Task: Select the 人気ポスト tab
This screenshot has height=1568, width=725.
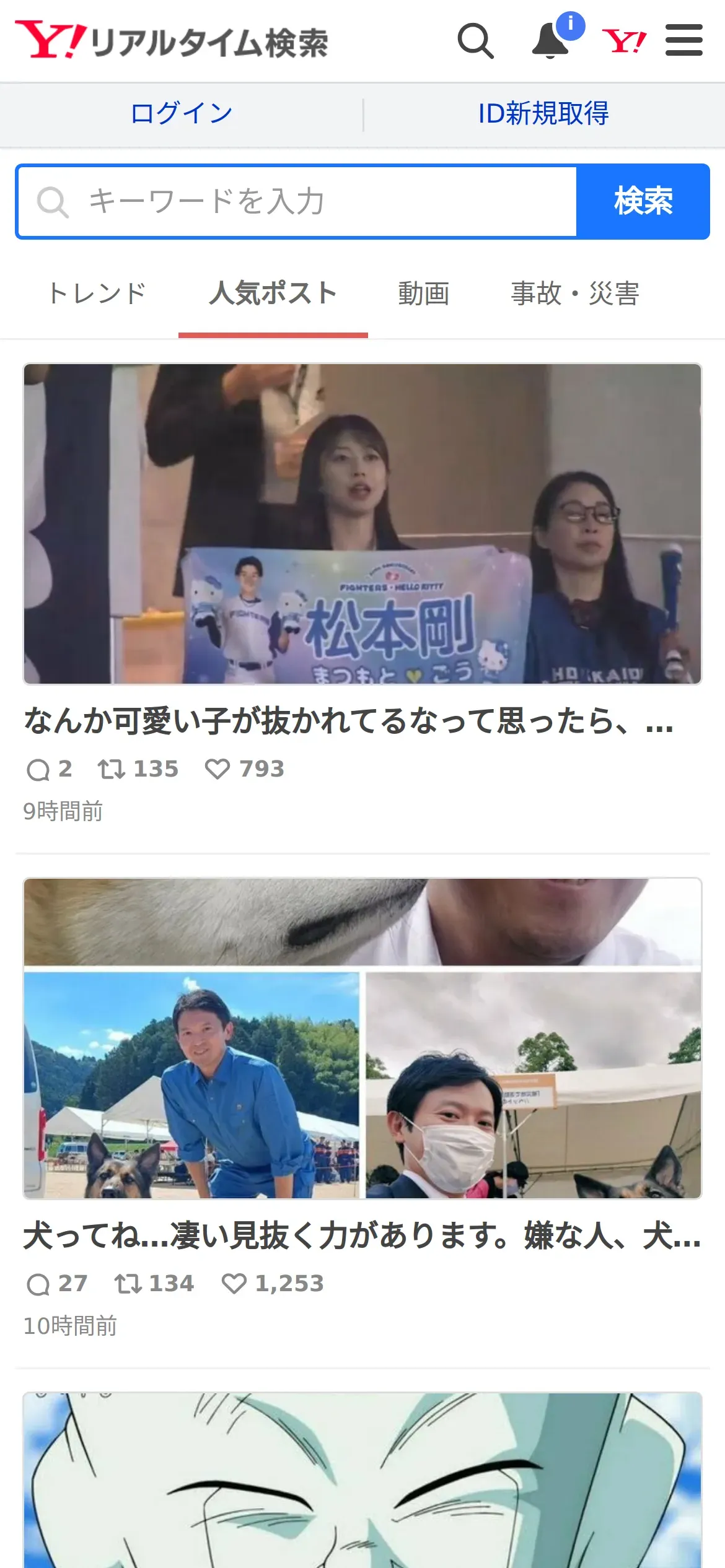Action: pyautogui.click(x=273, y=294)
